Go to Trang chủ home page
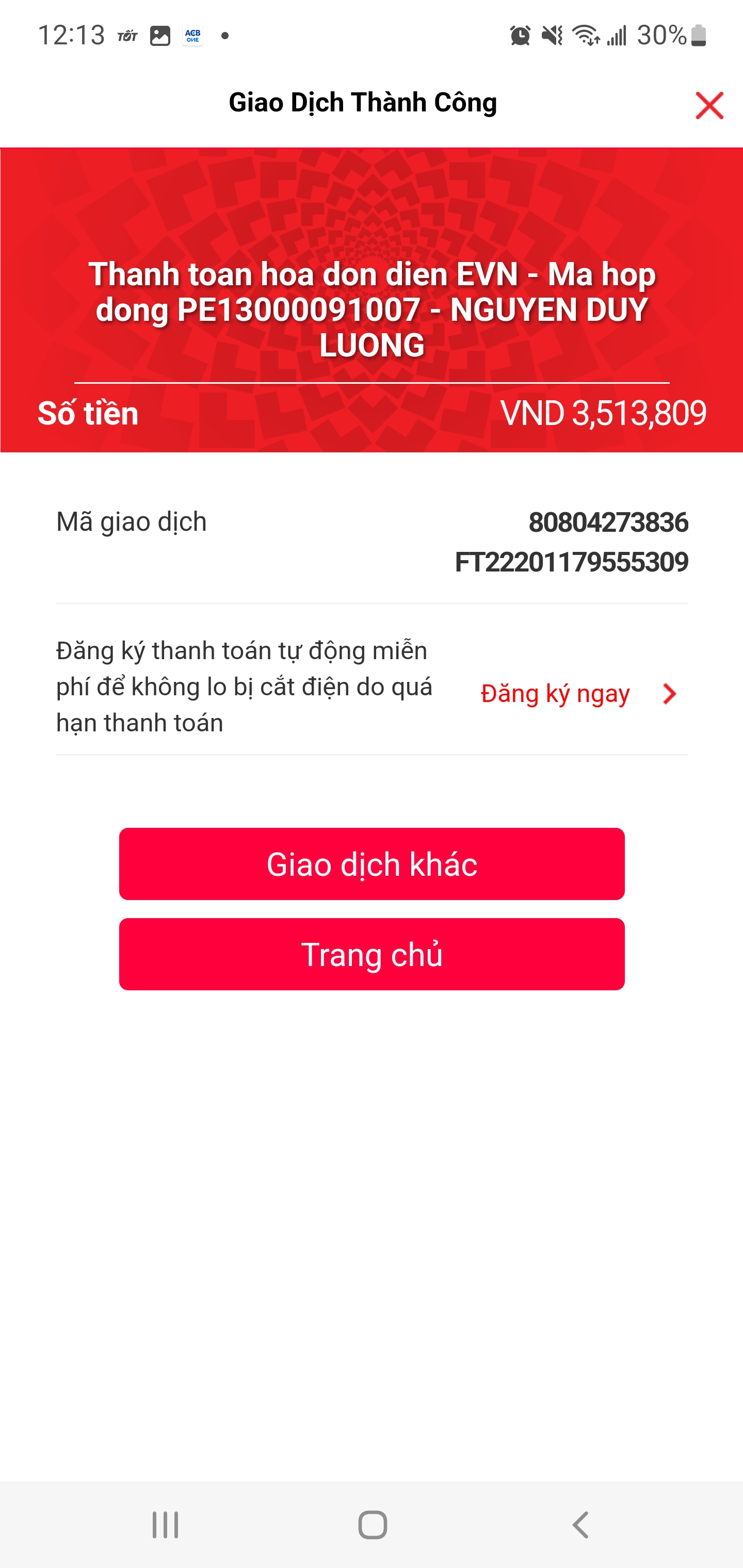 coord(372,954)
